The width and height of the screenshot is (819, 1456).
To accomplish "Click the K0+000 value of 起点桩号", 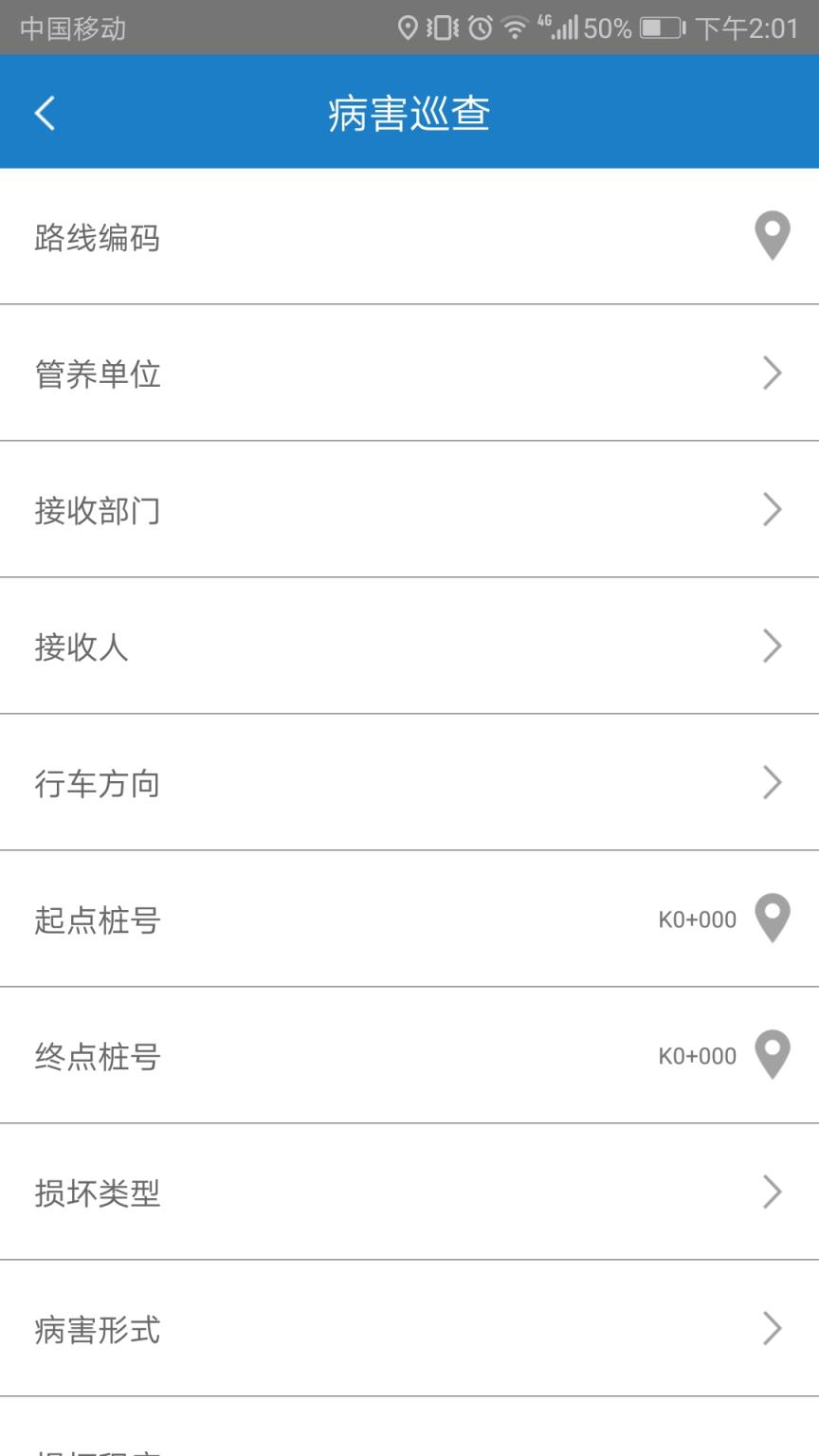I will (699, 919).
